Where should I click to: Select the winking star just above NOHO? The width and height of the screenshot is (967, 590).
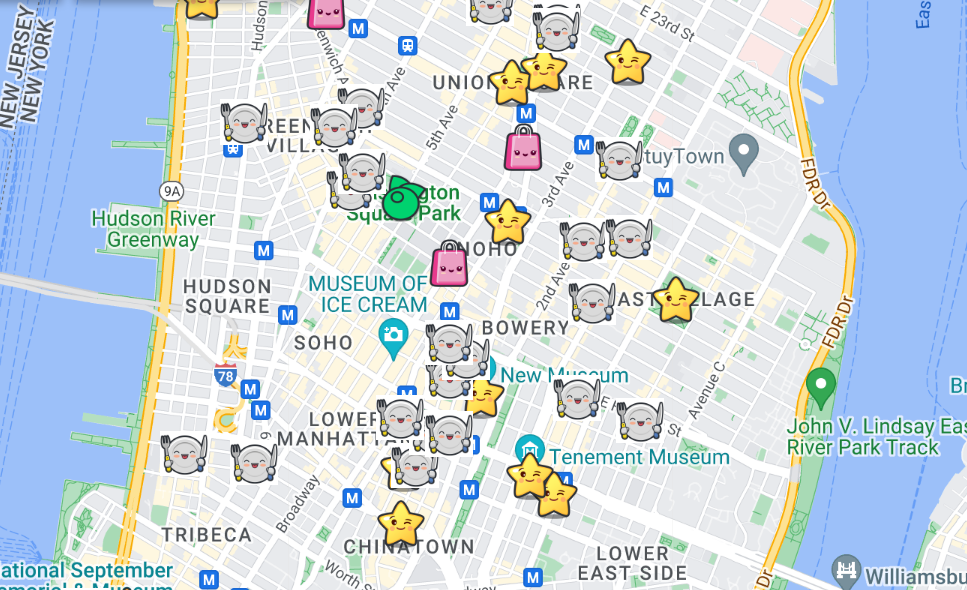click(x=508, y=221)
